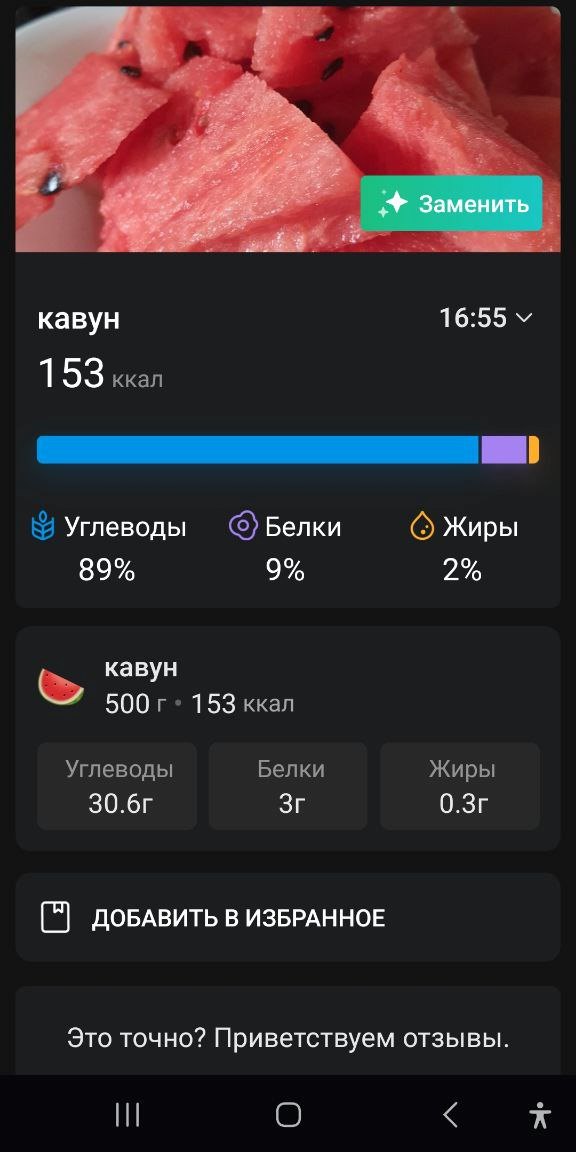
Task: Open the accessibility shortcut icon
Action: 540,1115
